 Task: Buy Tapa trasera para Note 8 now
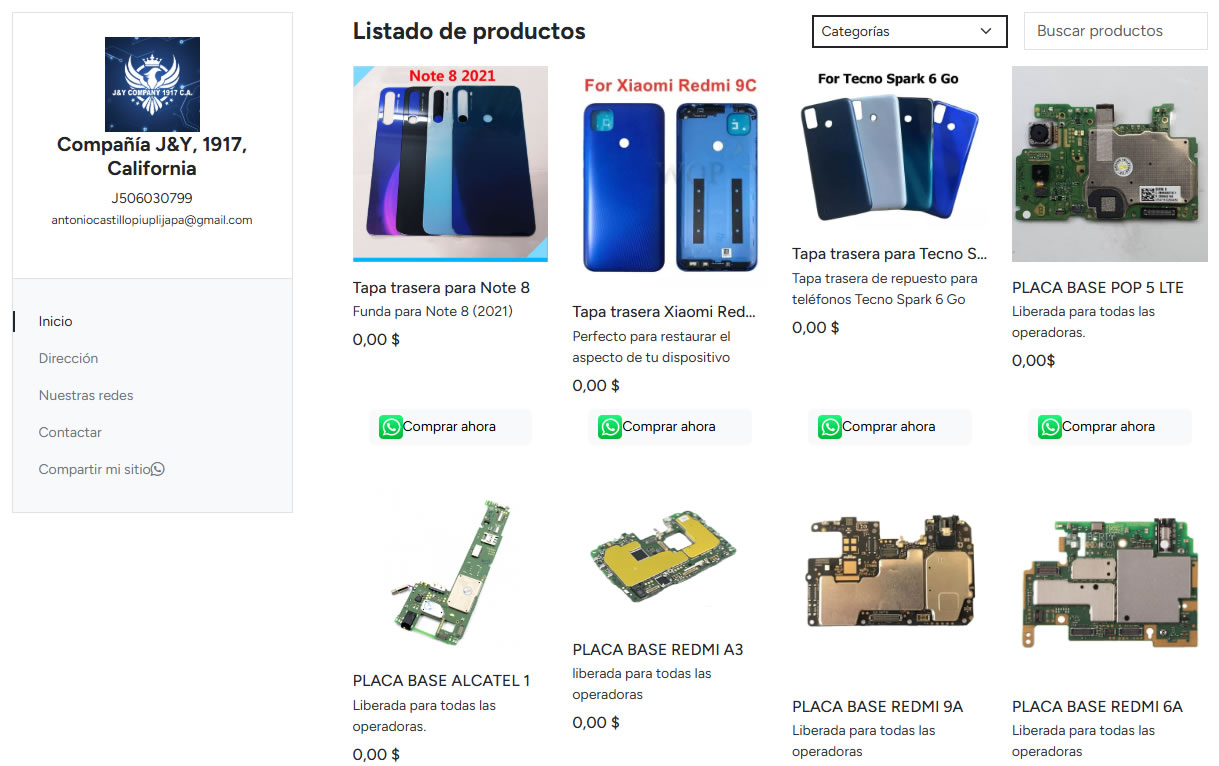(x=450, y=427)
